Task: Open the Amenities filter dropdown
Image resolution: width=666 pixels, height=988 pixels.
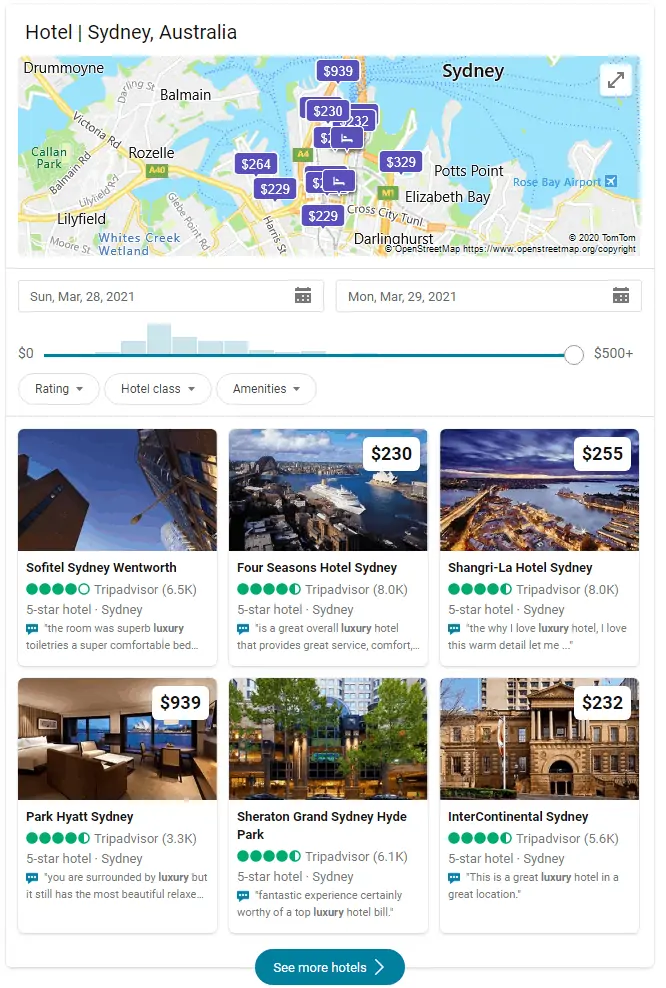Action: pyautogui.click(x=266, y=389)
